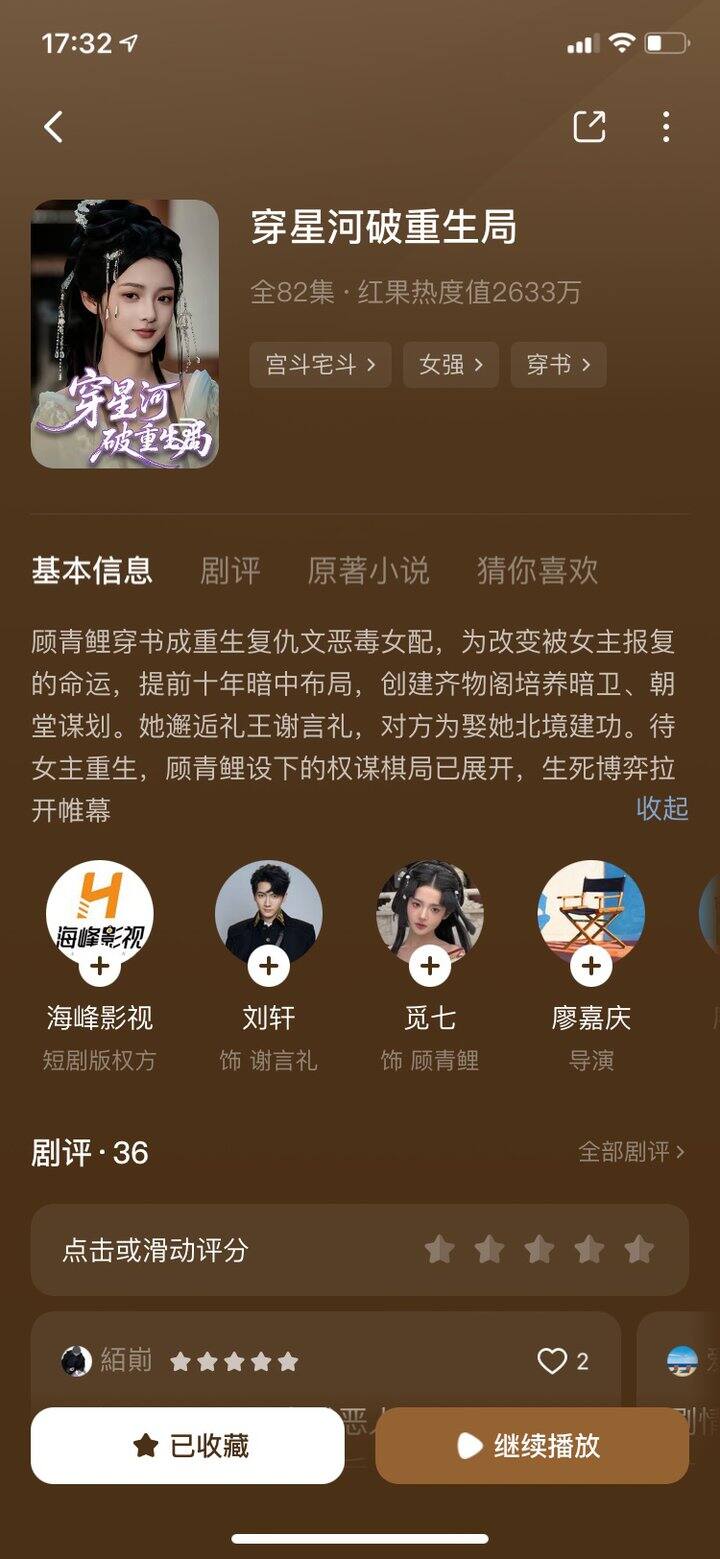720x1559 pixels.
Task: Share this drama via the share icon
Action: (x=589, y=127)
